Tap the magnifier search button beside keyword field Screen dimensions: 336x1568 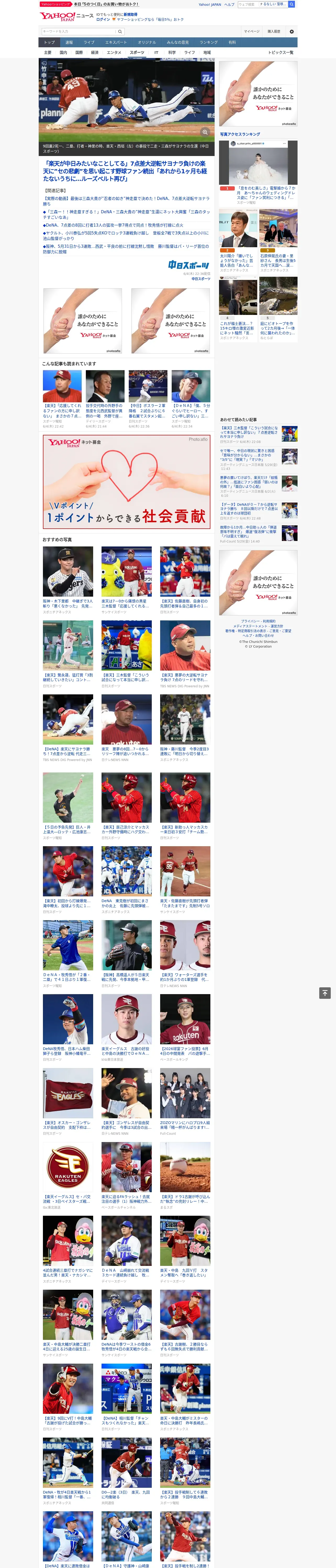pyautogui.click(x=120, y=31)
